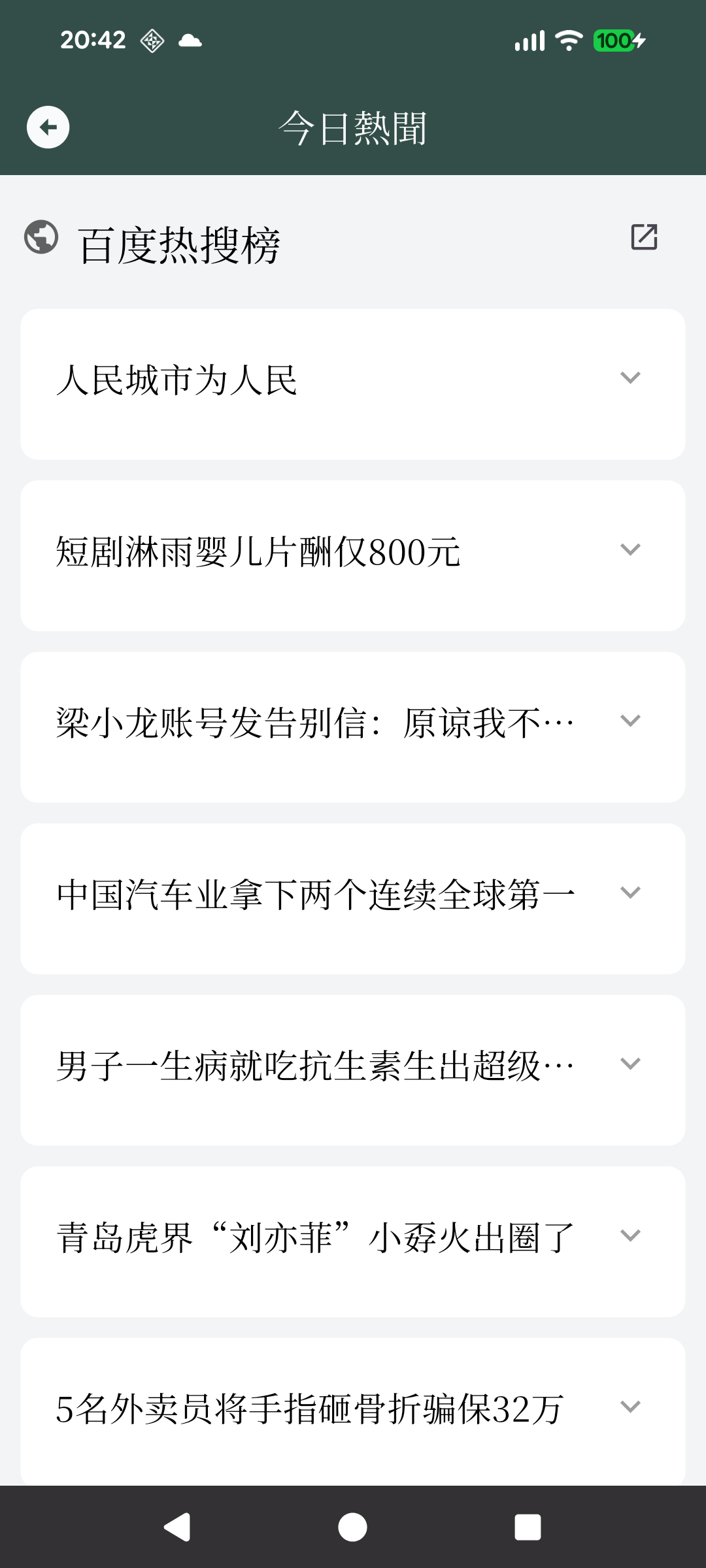Tap the system home button
This screenshot has height=1568, width=706.
tap(352, 1527)
